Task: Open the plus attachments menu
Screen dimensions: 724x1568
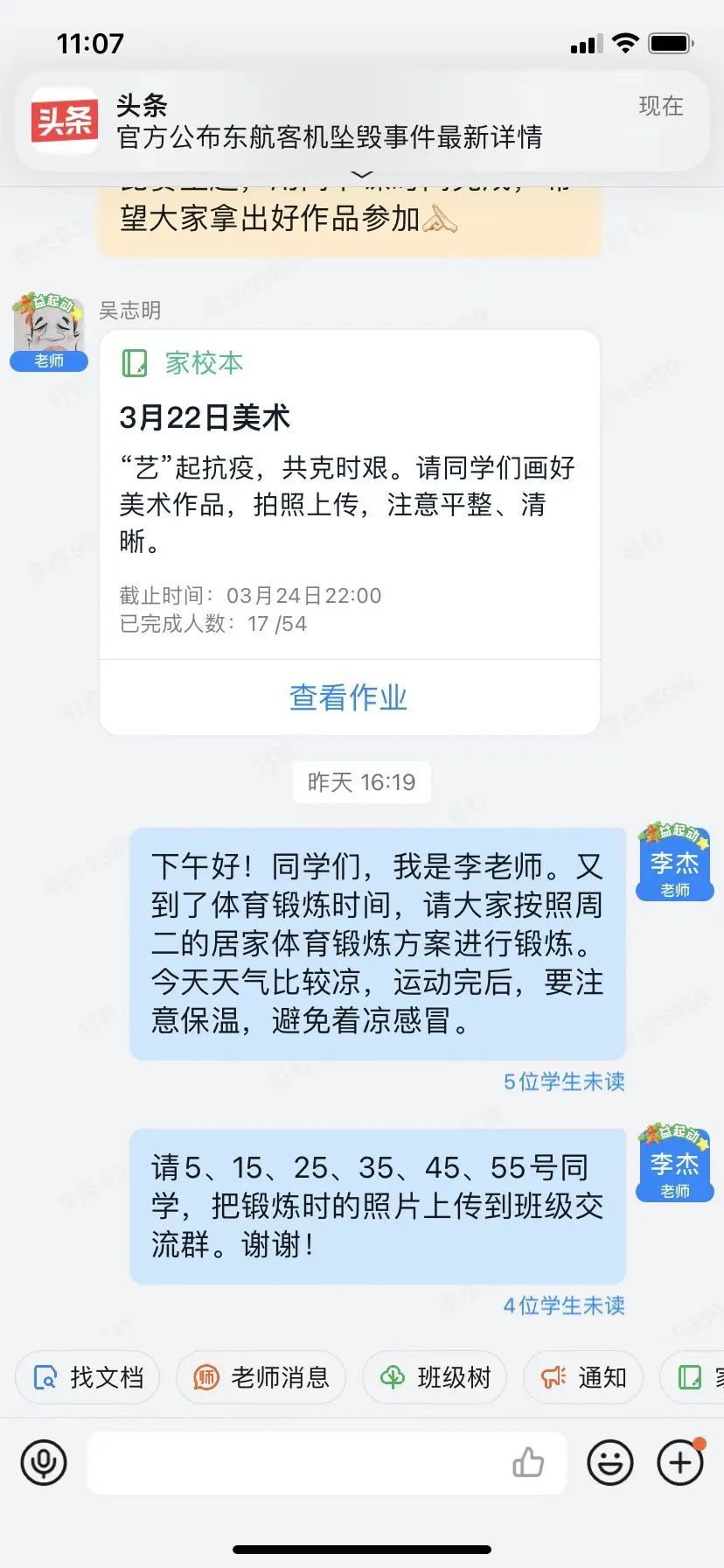Action: (x=680, y=1463)
